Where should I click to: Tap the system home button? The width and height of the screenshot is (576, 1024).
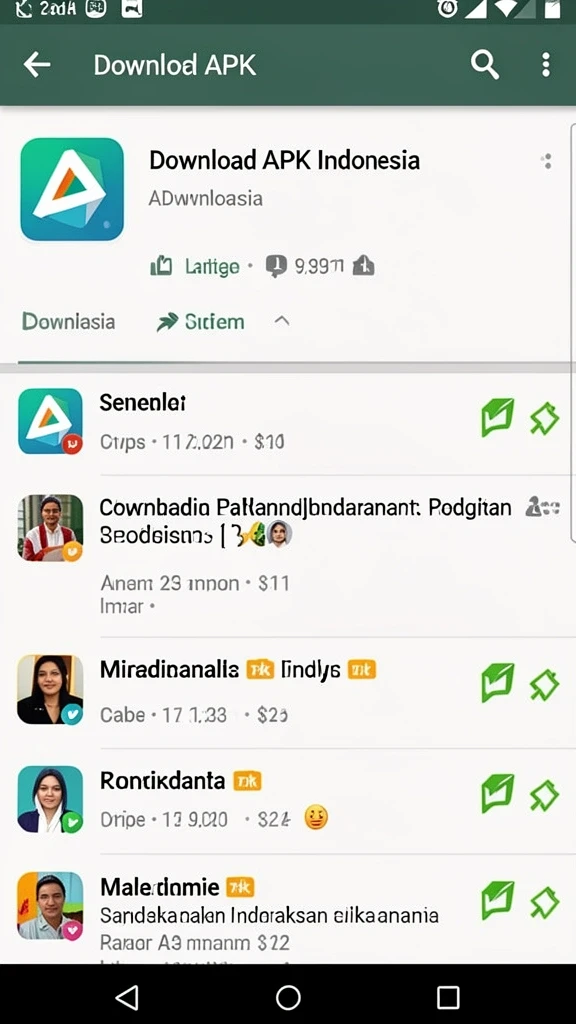coord(288,997)
